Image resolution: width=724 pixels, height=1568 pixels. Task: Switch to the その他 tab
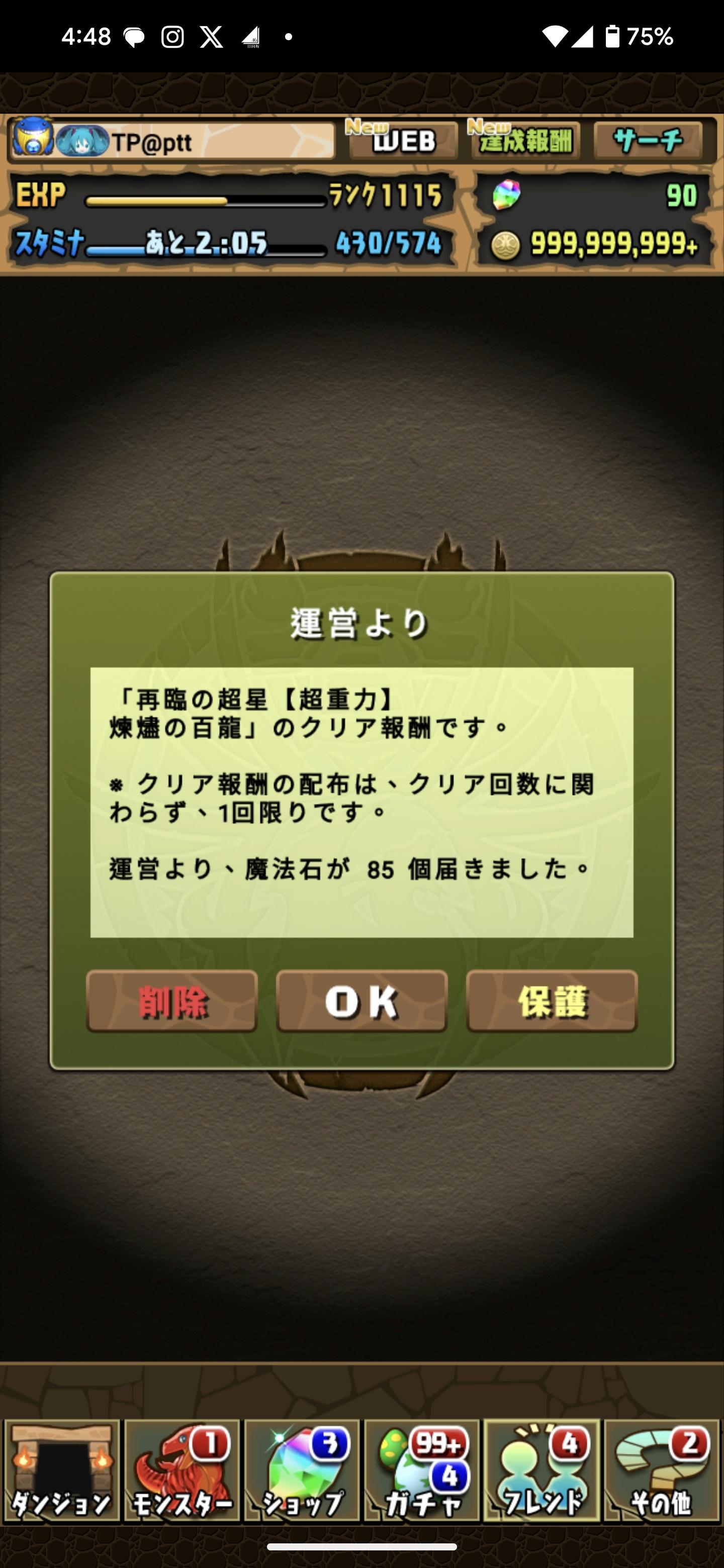pos(662,1469)
